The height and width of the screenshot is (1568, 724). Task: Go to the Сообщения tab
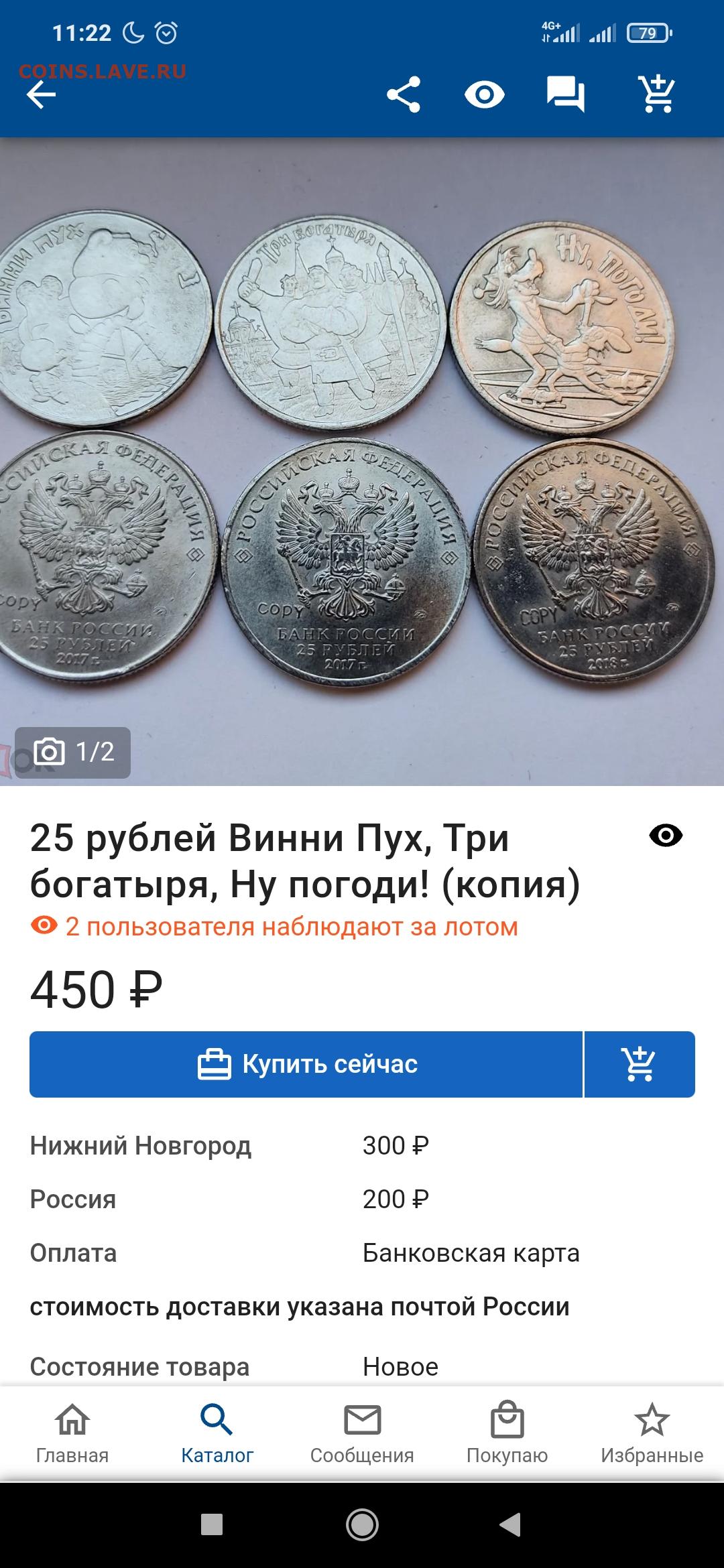click(x=362, y=1433)
